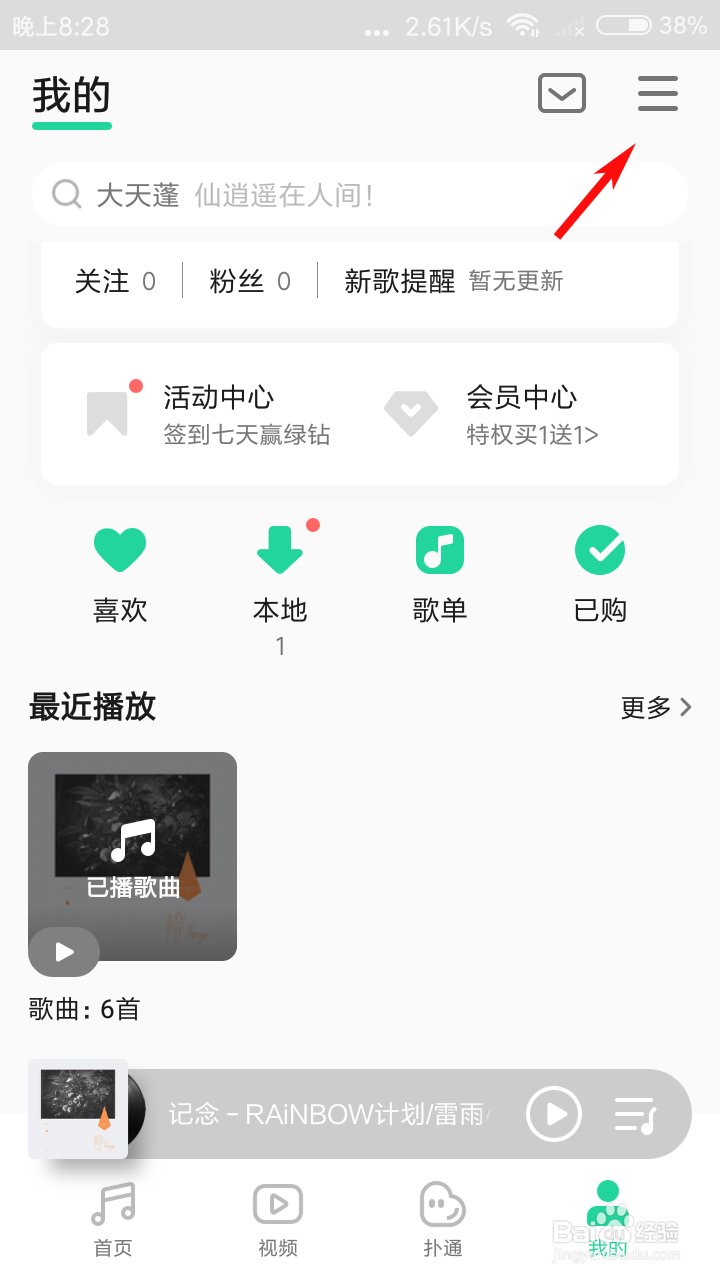
Task: Switch to the 首页 home tab
Action: (x=113, y=1219)
